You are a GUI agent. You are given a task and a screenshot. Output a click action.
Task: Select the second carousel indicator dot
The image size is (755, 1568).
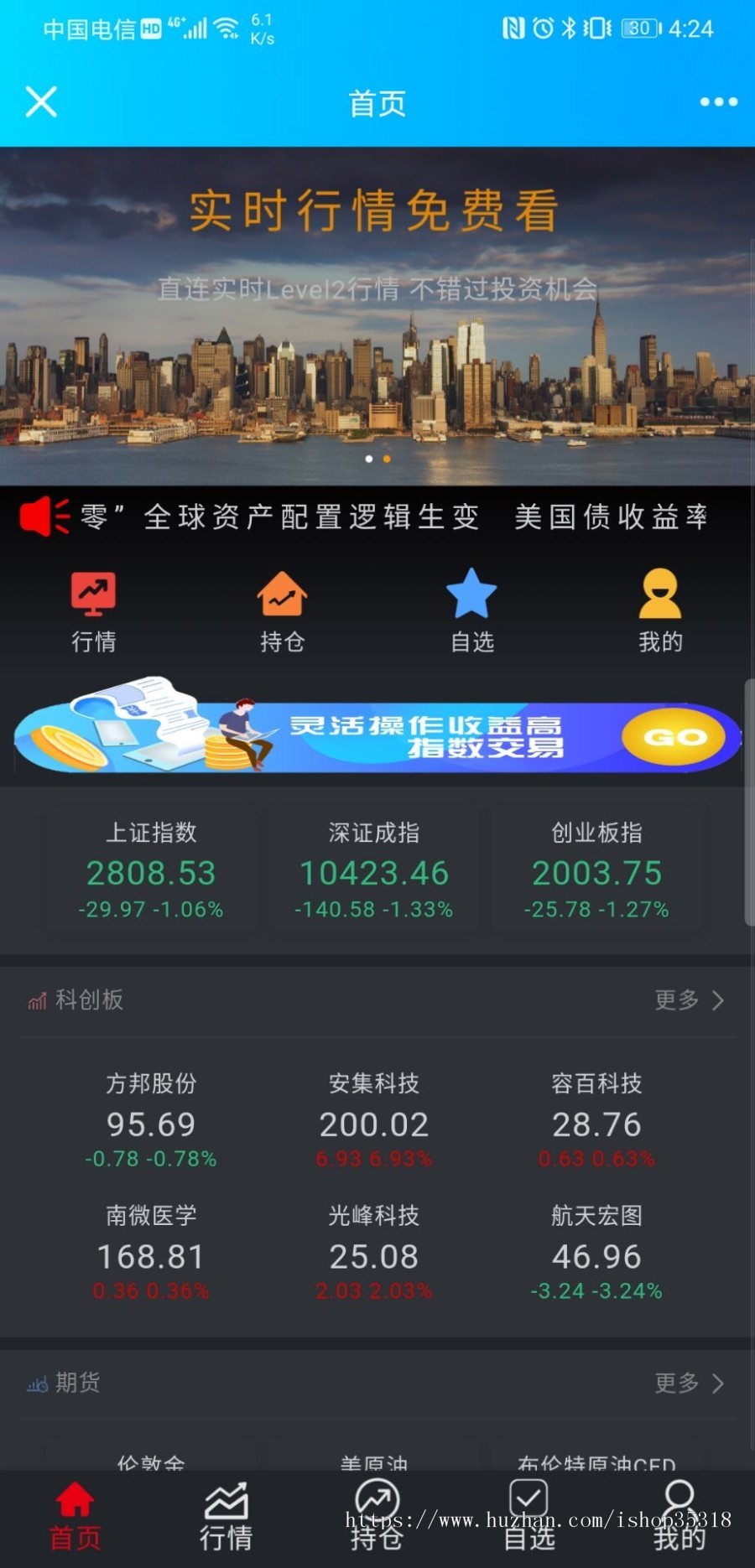click(387, 459)
